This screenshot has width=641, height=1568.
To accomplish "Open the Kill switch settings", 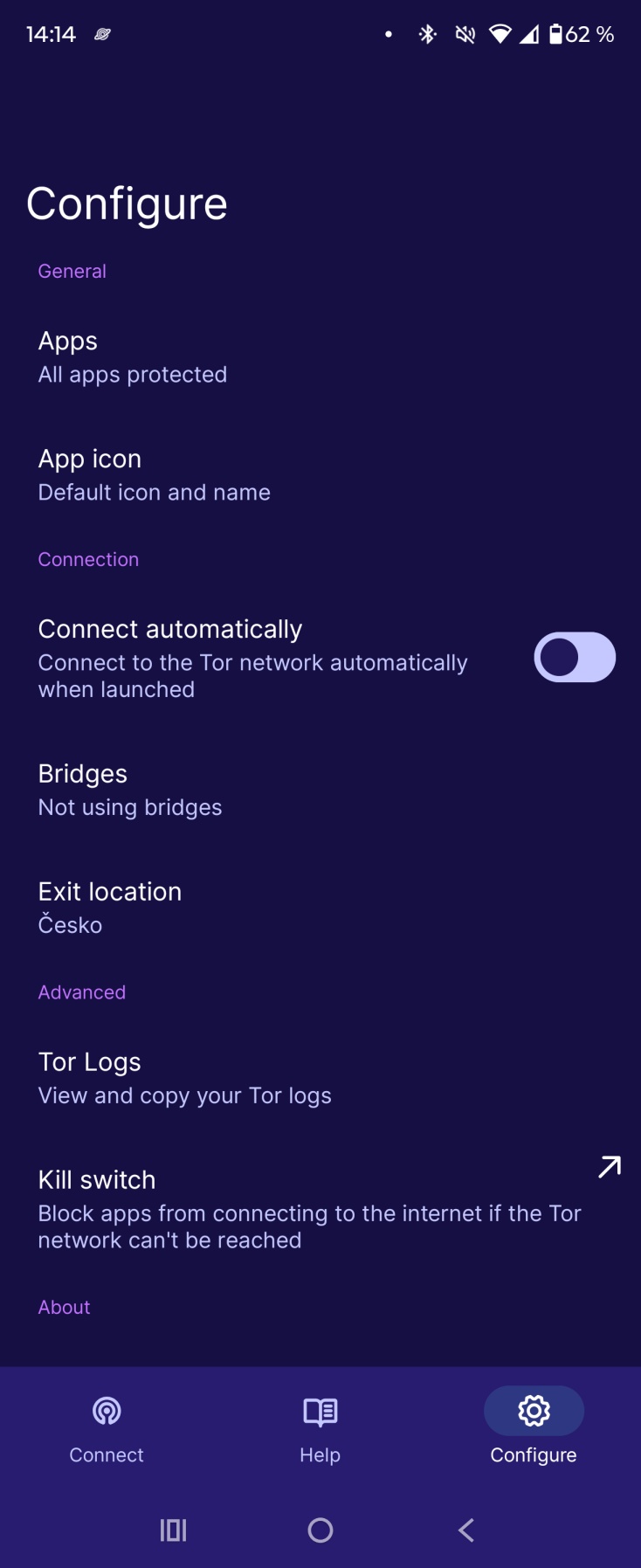I will click(310, 1209).
